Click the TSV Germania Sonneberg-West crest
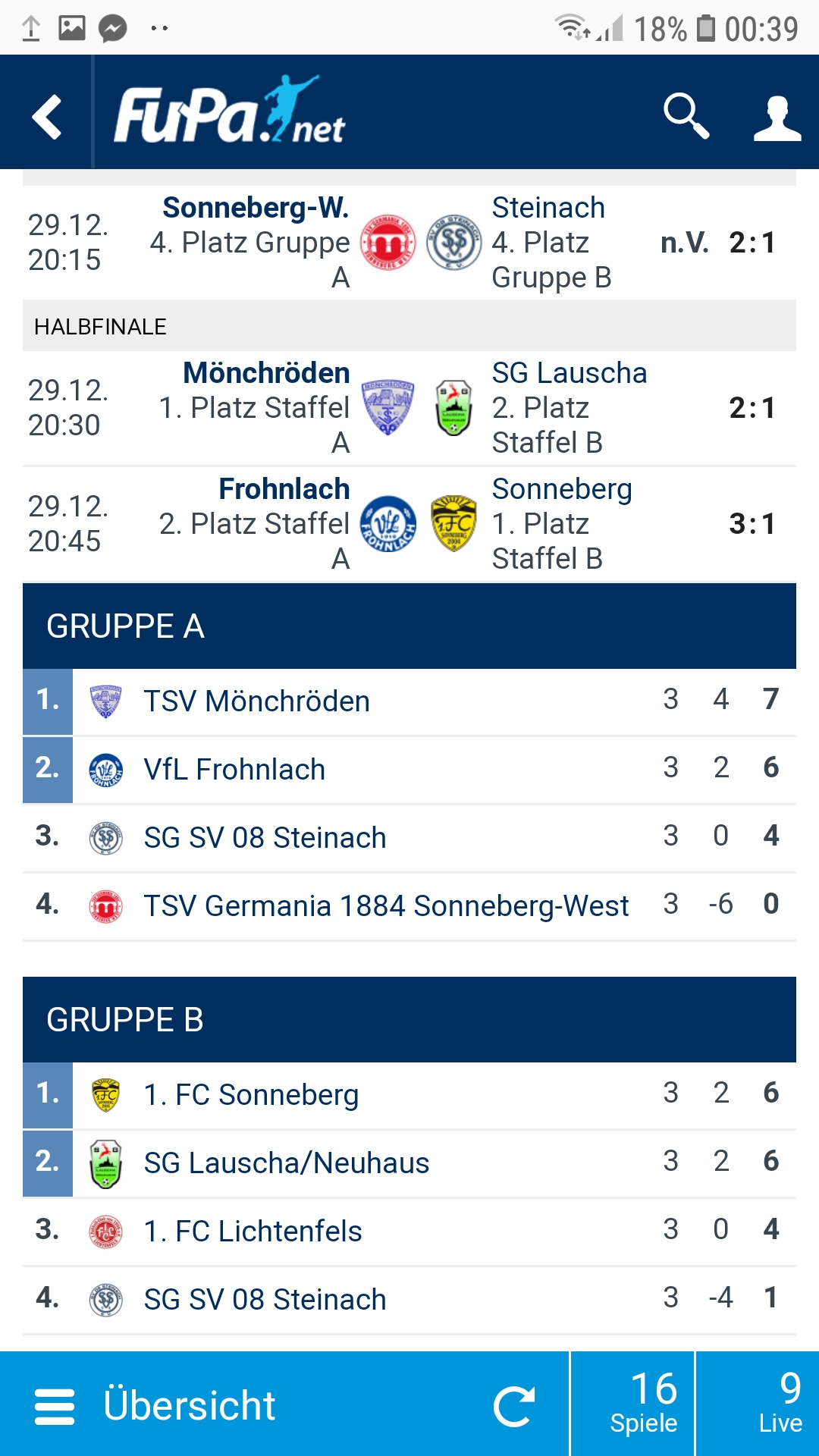The width and height of the screenshot is (819, 1456). pyautogui.click(x=105, y=904)
